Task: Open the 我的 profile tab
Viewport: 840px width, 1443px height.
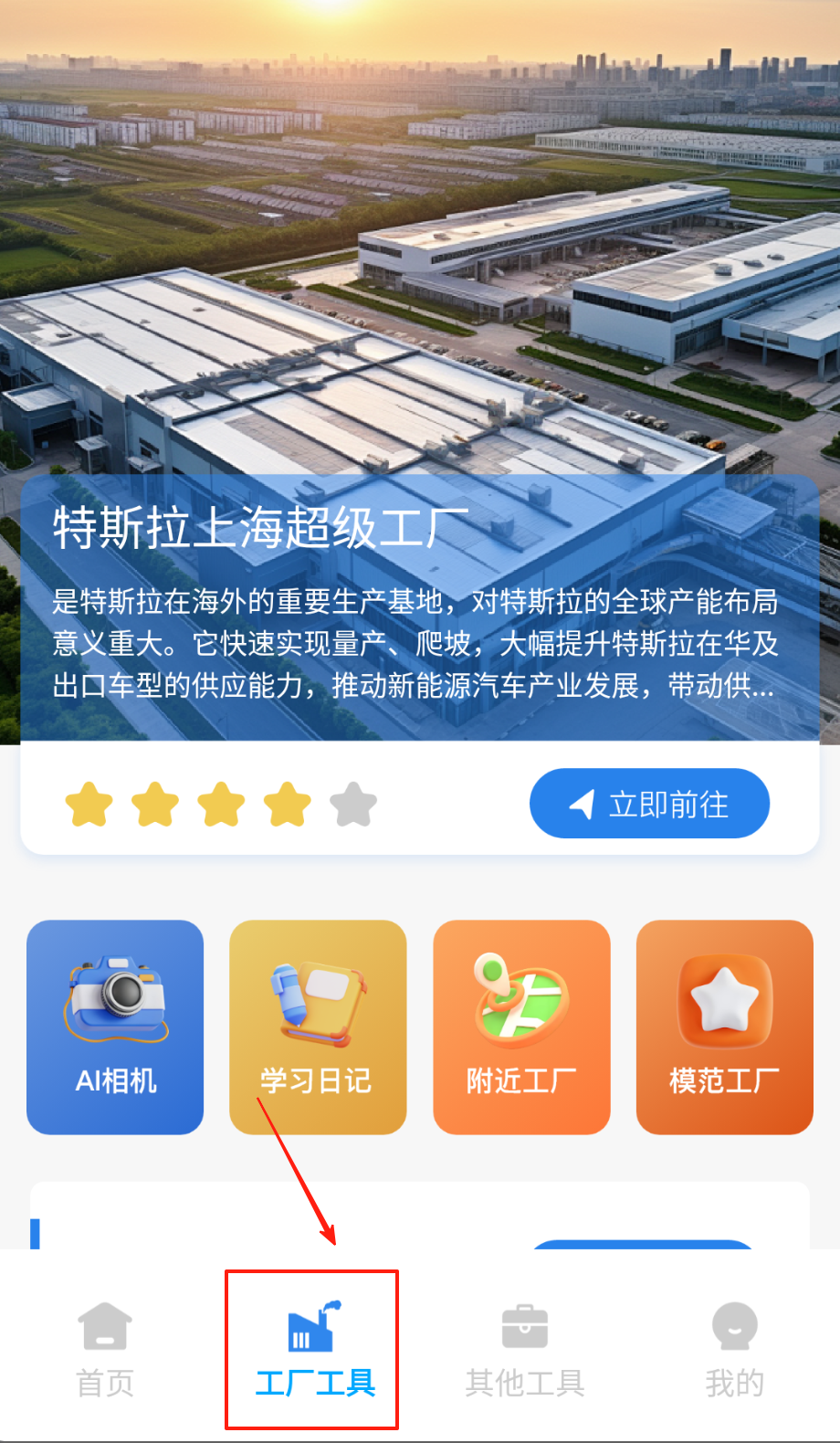Action: [x=734, y=1350]
